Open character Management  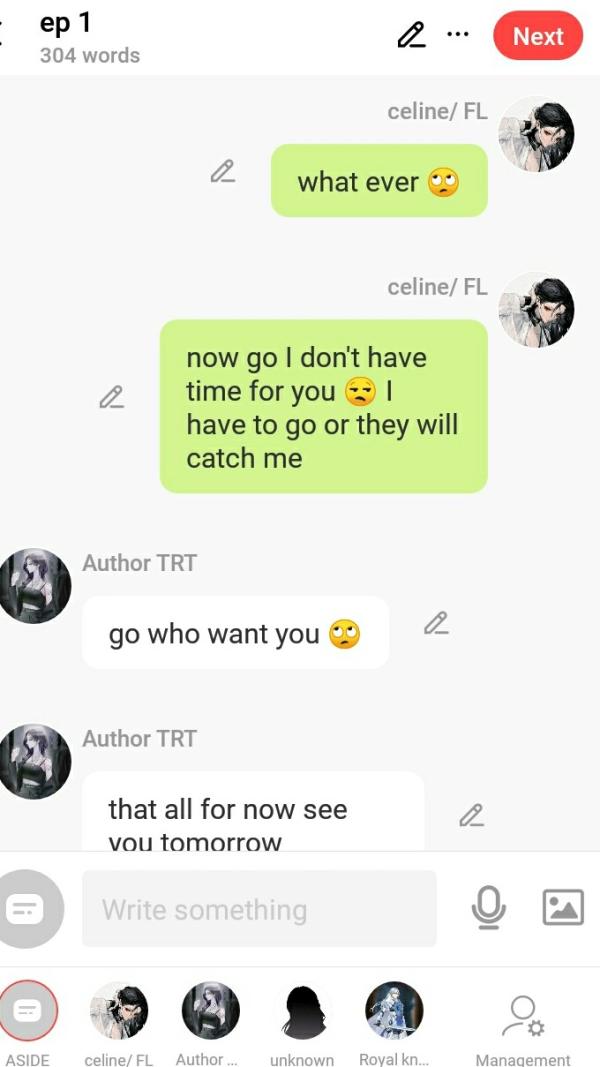[x=522, y=1015]
